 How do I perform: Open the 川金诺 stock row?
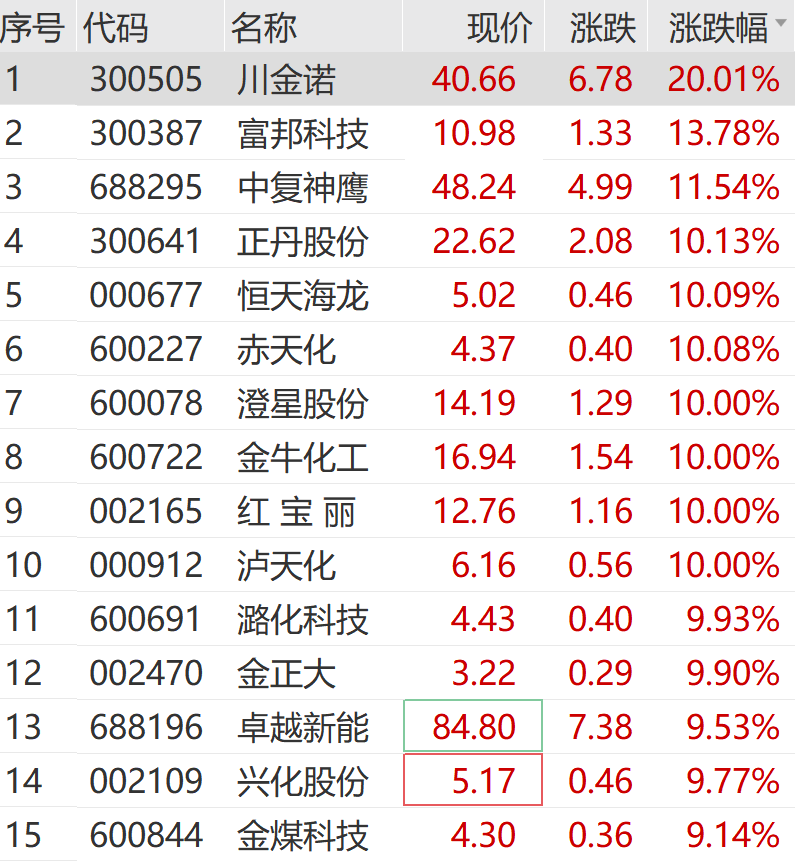(287, 79)
